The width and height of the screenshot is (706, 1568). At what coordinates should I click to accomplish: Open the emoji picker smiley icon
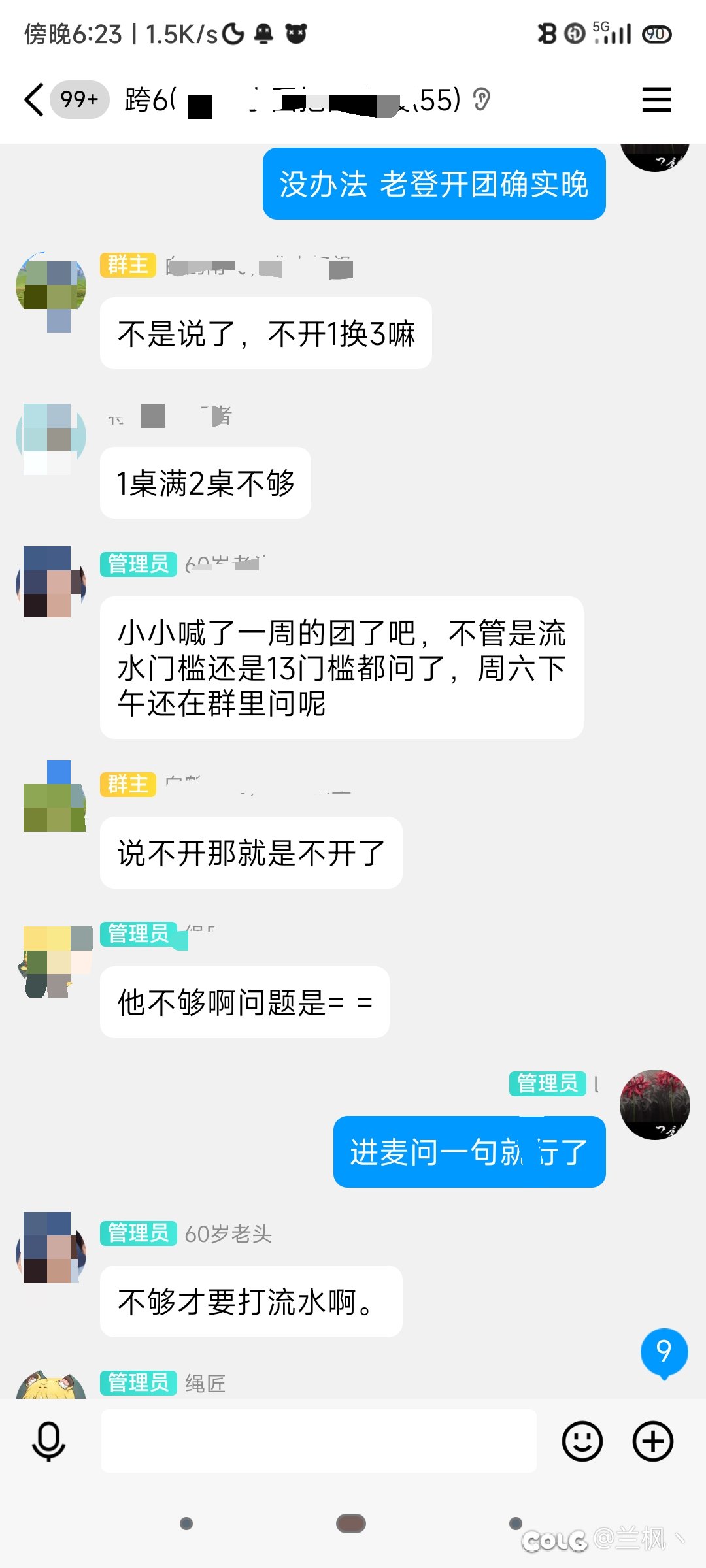pyautogui.click(x=584, y=1442)
